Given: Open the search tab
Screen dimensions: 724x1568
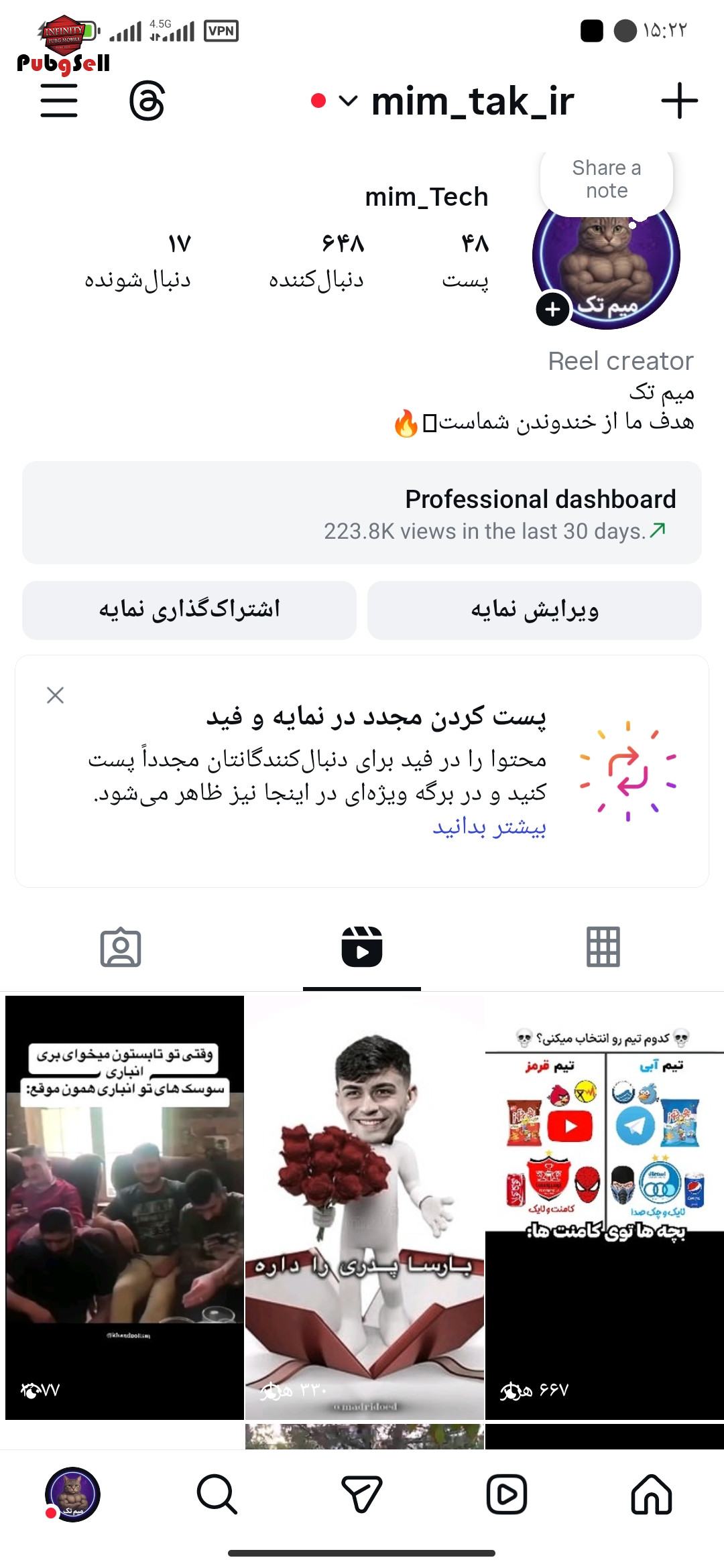Looking at the screenshot, I should click(x=217, y=1494).
